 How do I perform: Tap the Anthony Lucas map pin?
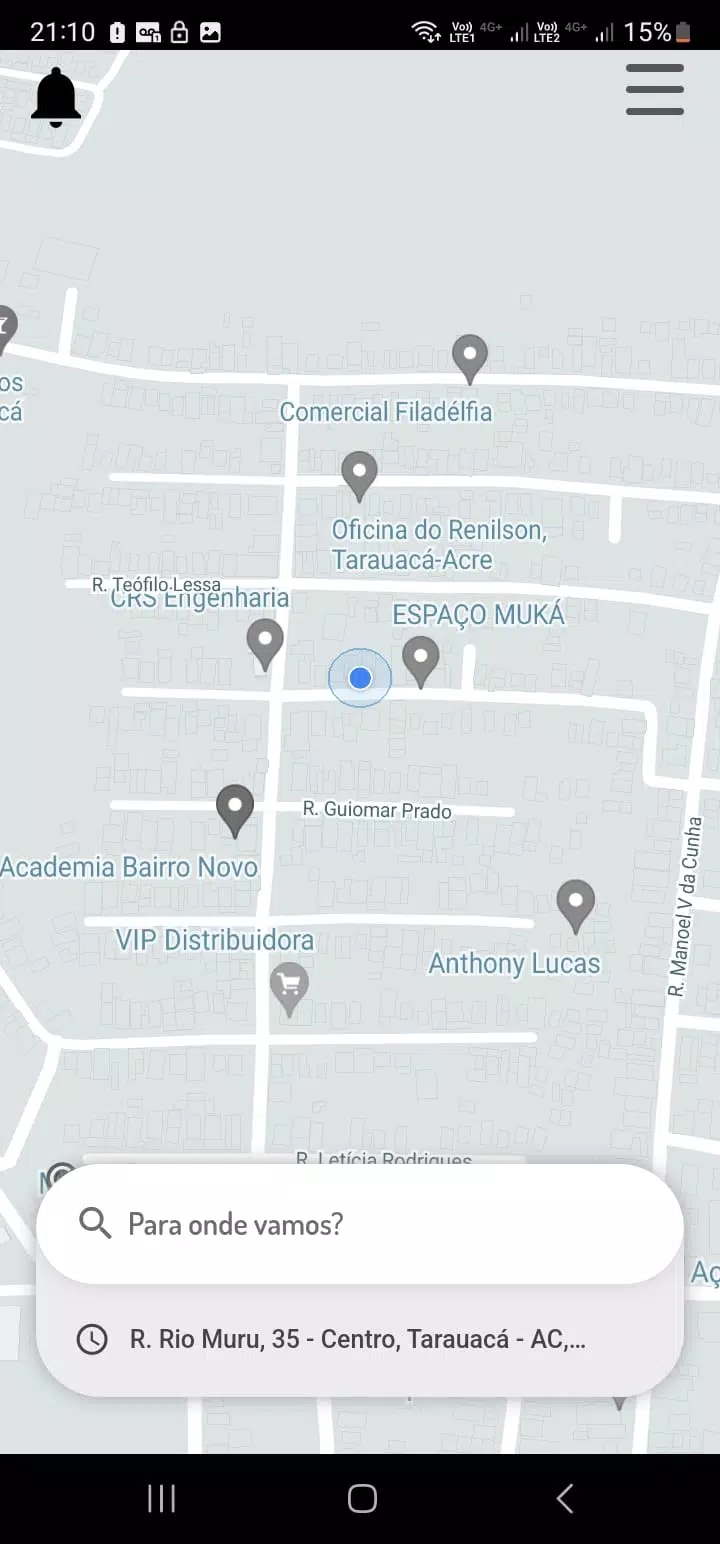tap(576, 906)
